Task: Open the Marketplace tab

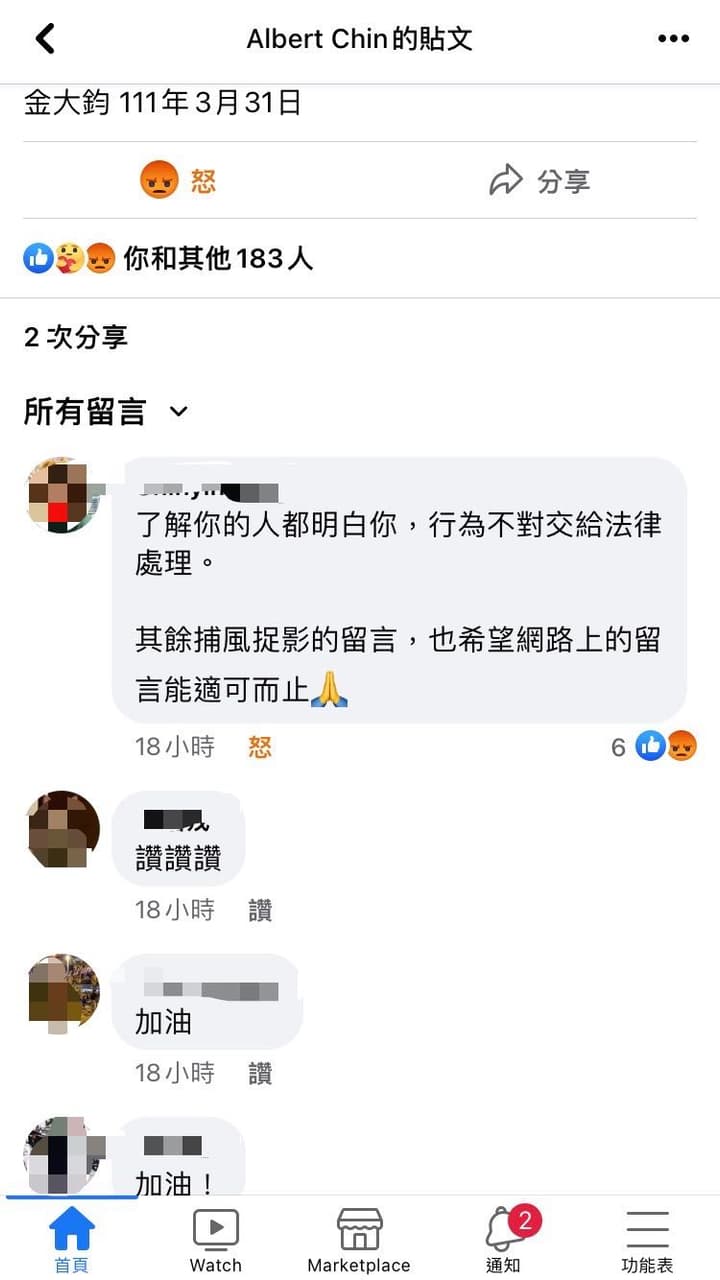Action: 359,1240
